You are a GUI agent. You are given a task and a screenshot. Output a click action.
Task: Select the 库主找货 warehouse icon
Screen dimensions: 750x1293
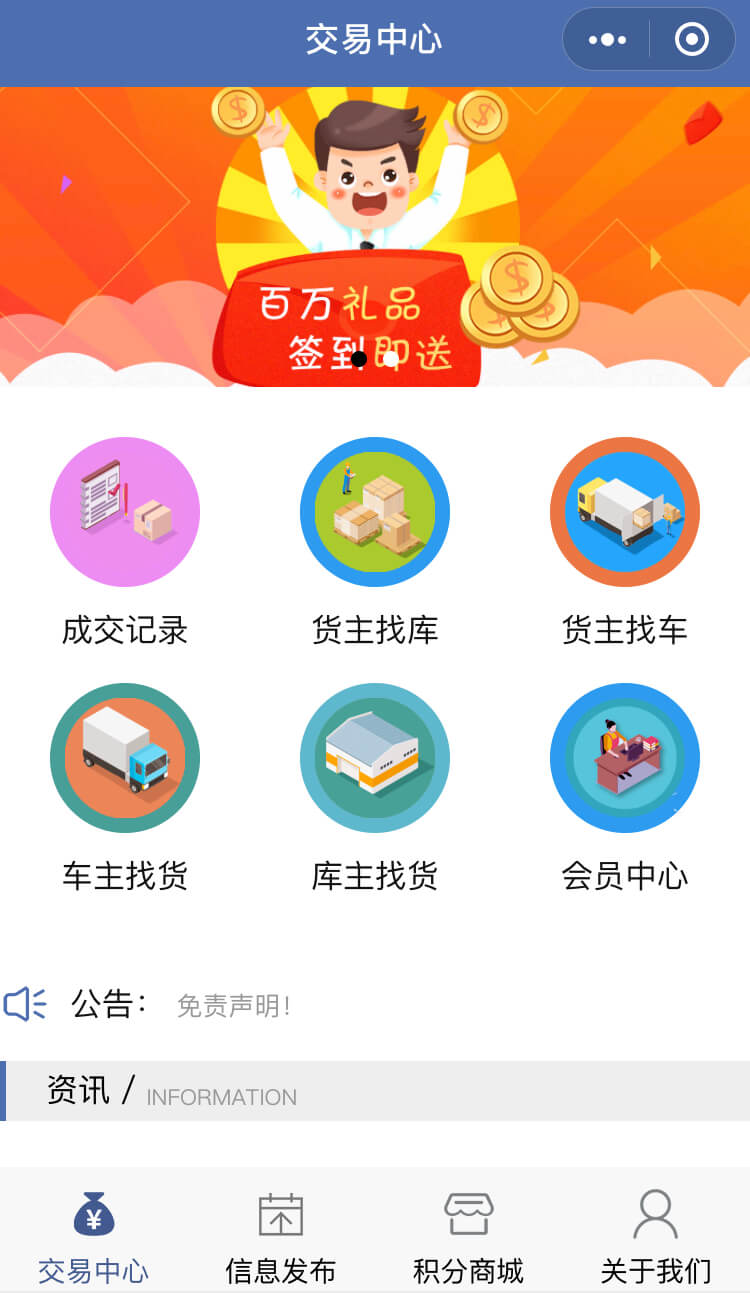(x=375, y=758)
